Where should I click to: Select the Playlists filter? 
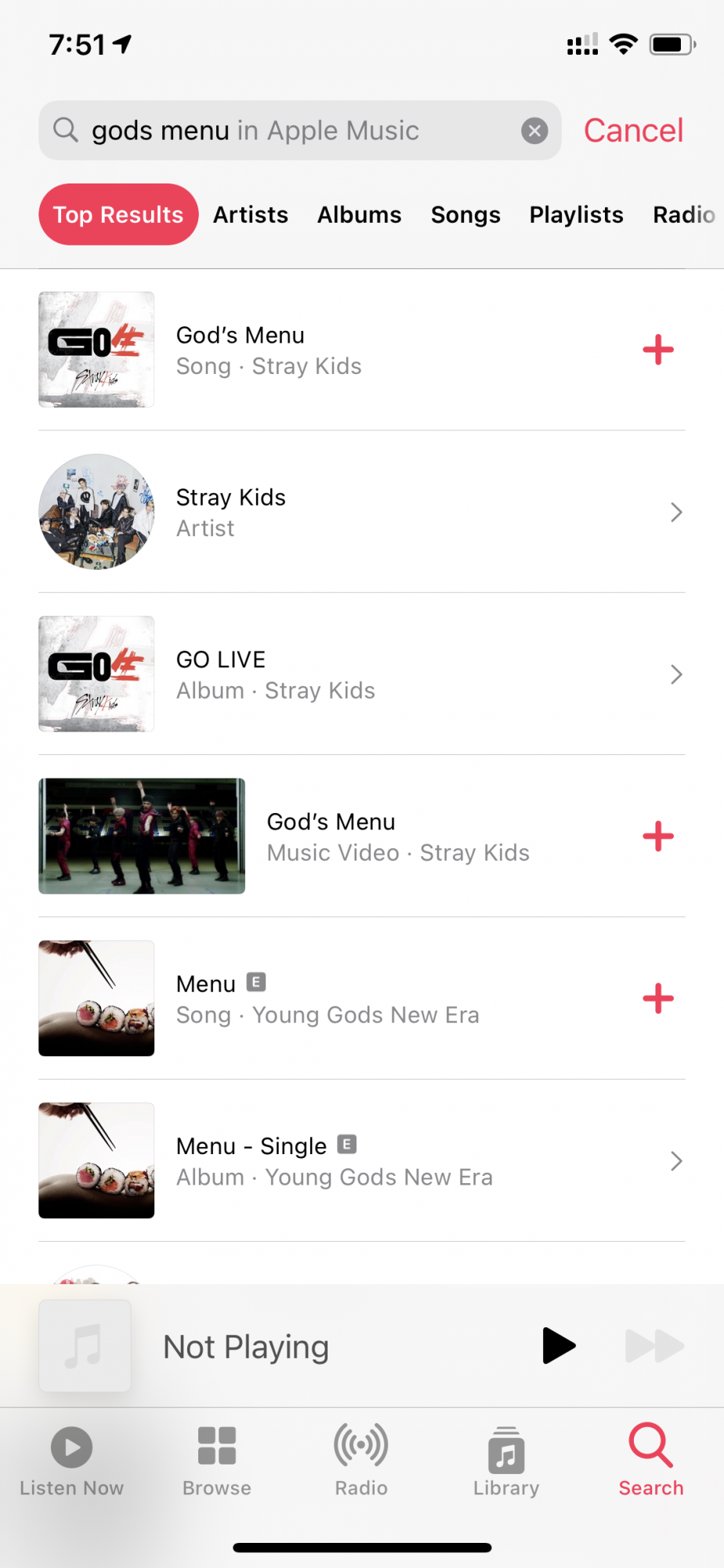576,215
